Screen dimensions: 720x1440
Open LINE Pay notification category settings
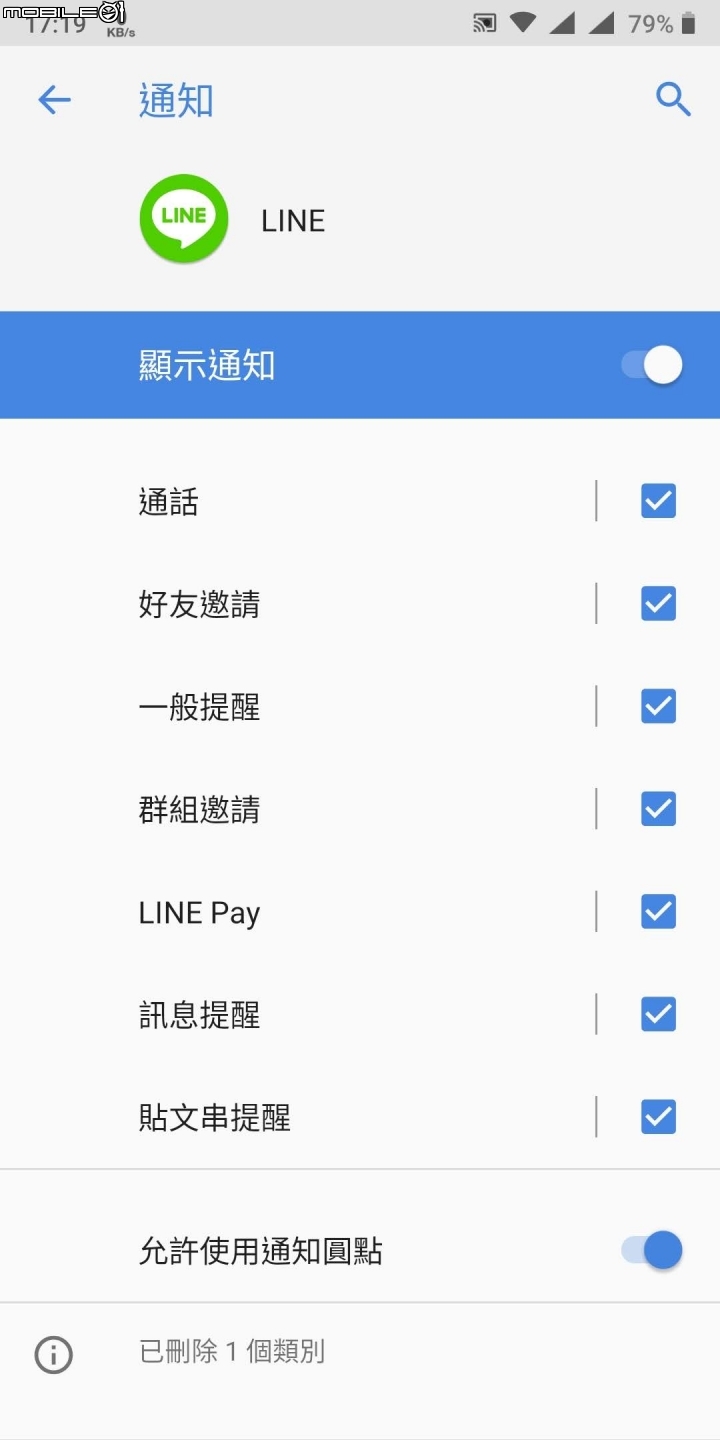pos(199,912)
